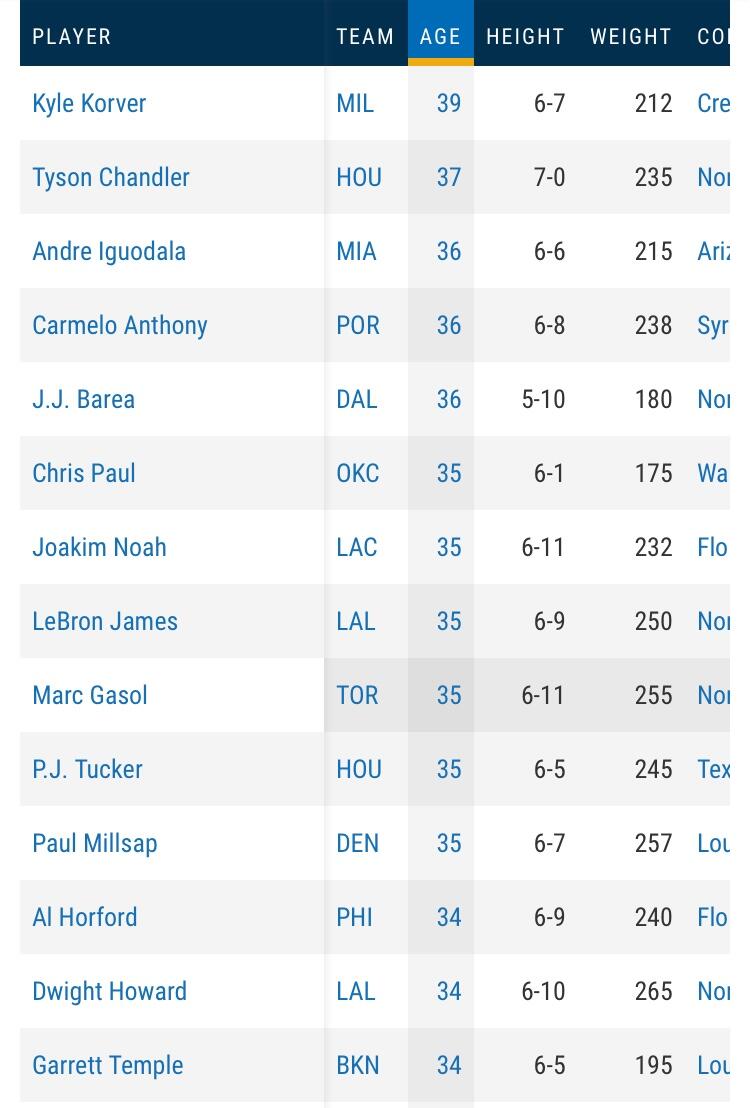
Task: Open Kyle Korver's player page
Action: point(89,103)
